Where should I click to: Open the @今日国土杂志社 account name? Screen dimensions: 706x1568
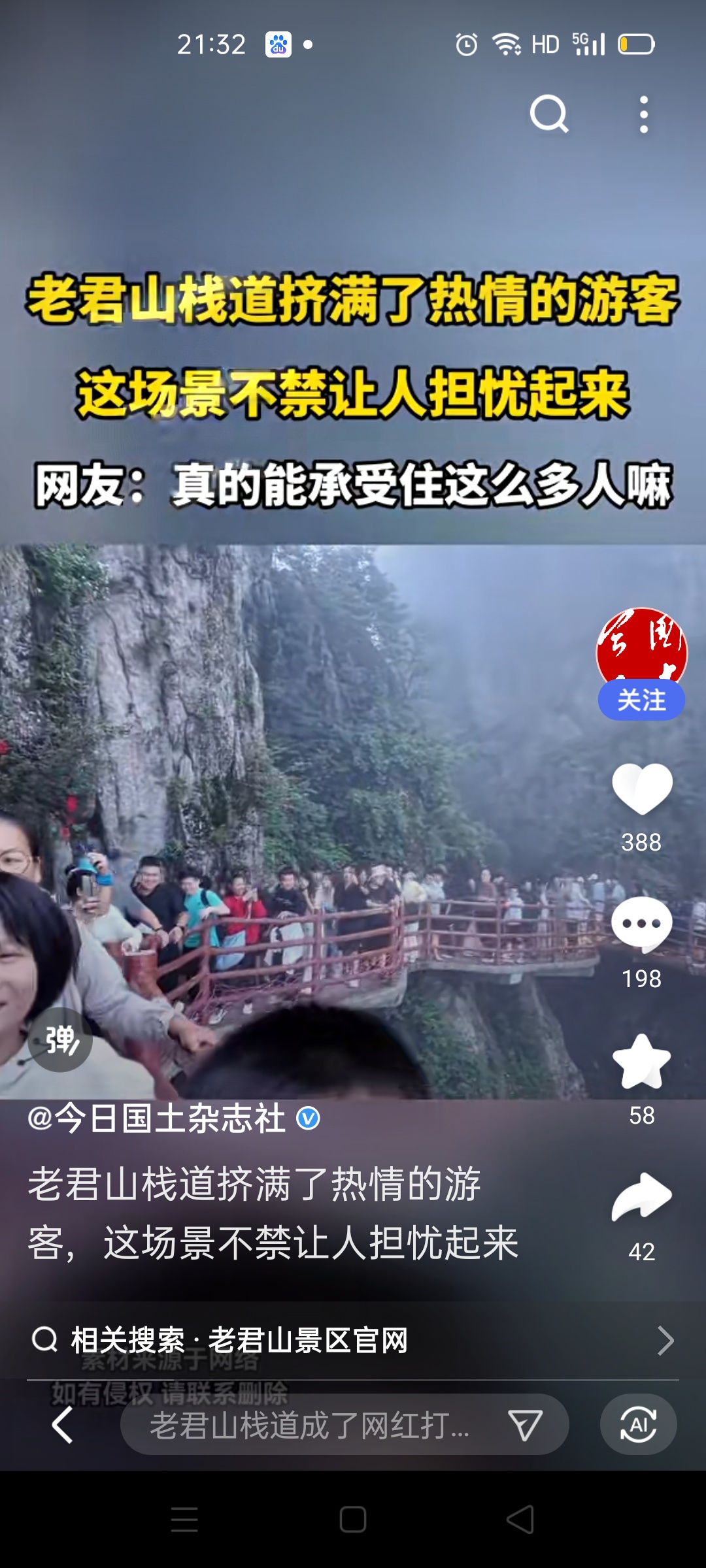pyautogui.click(x=157, y=1119)
